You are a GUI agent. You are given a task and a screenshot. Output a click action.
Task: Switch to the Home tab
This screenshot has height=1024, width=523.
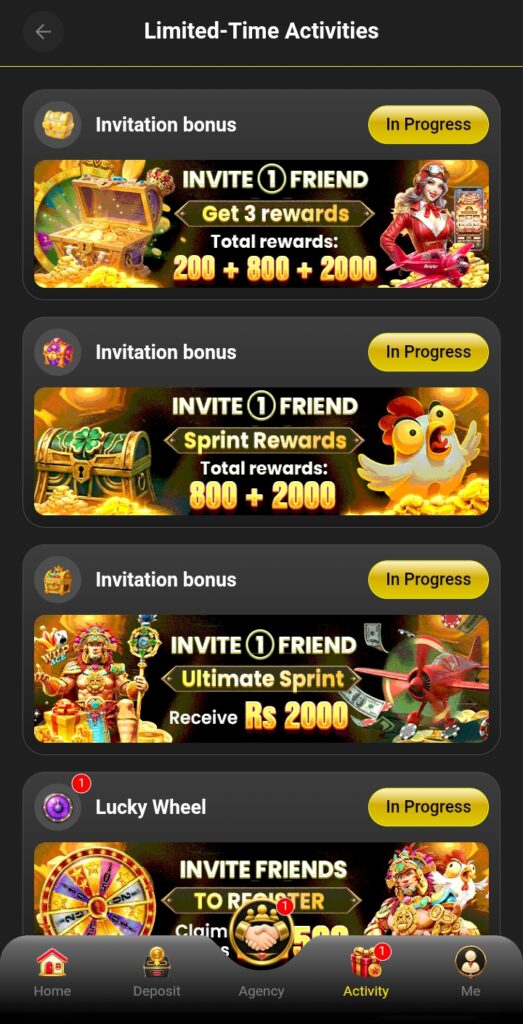(52, 972)
